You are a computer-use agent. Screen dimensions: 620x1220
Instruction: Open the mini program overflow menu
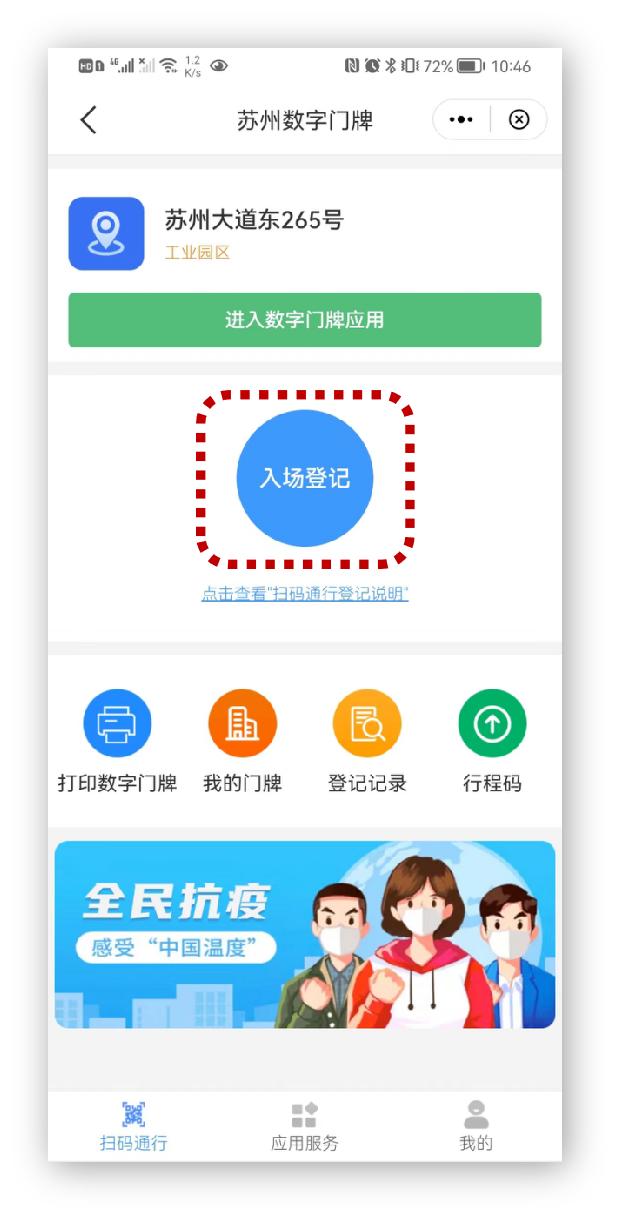[461, 120]
